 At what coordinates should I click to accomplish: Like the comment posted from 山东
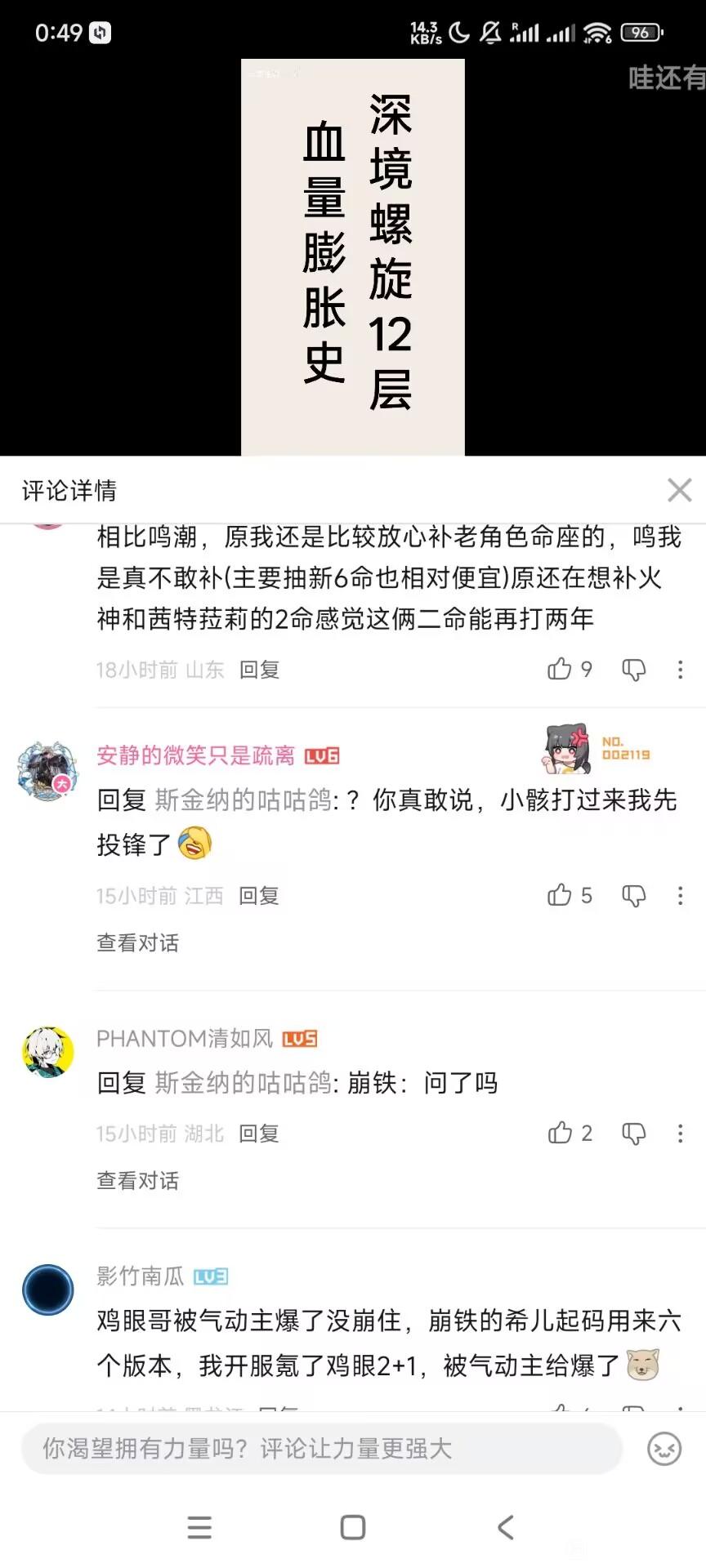click(561, 670)
